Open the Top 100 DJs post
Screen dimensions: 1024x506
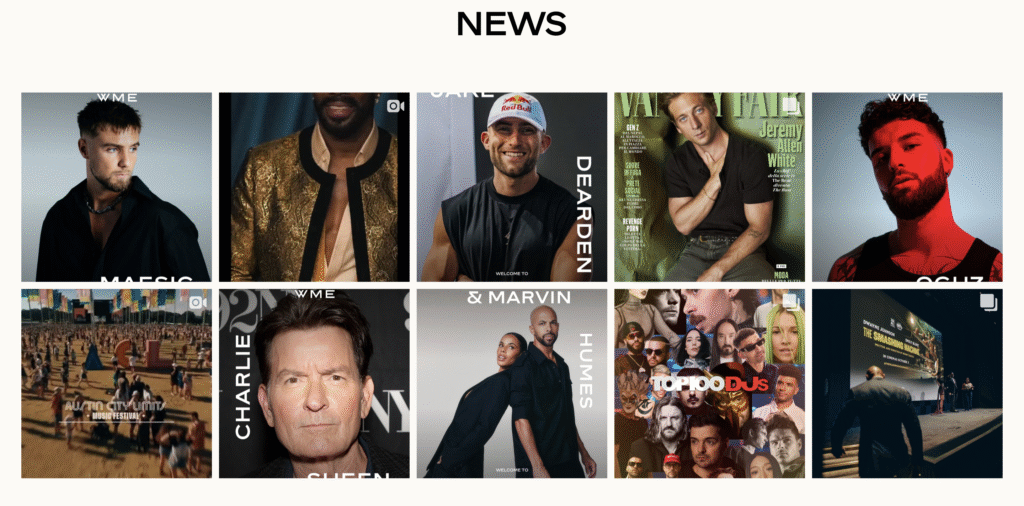pyautogui.click(x=709, y=383)
